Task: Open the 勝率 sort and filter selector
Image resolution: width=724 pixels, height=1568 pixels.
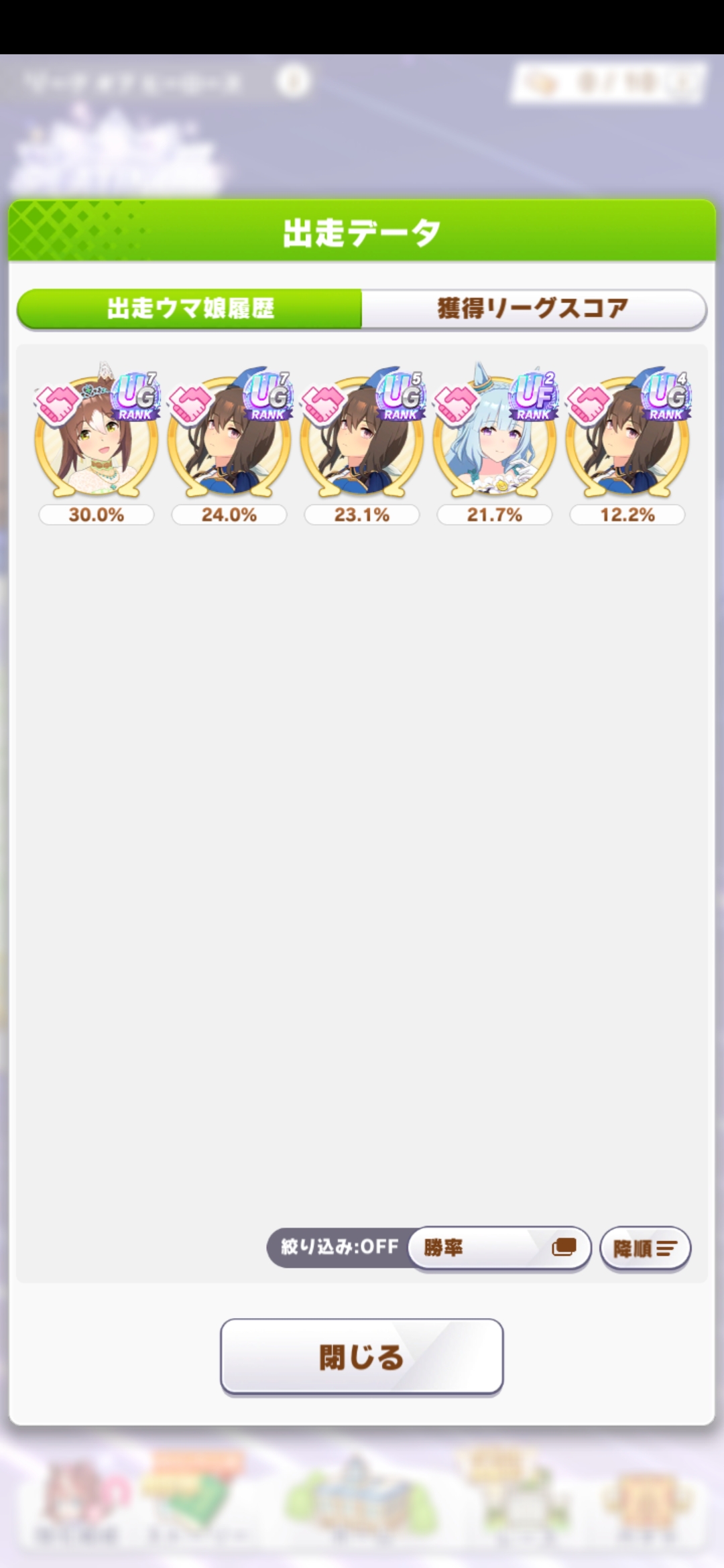Action: coord(499,1247)
